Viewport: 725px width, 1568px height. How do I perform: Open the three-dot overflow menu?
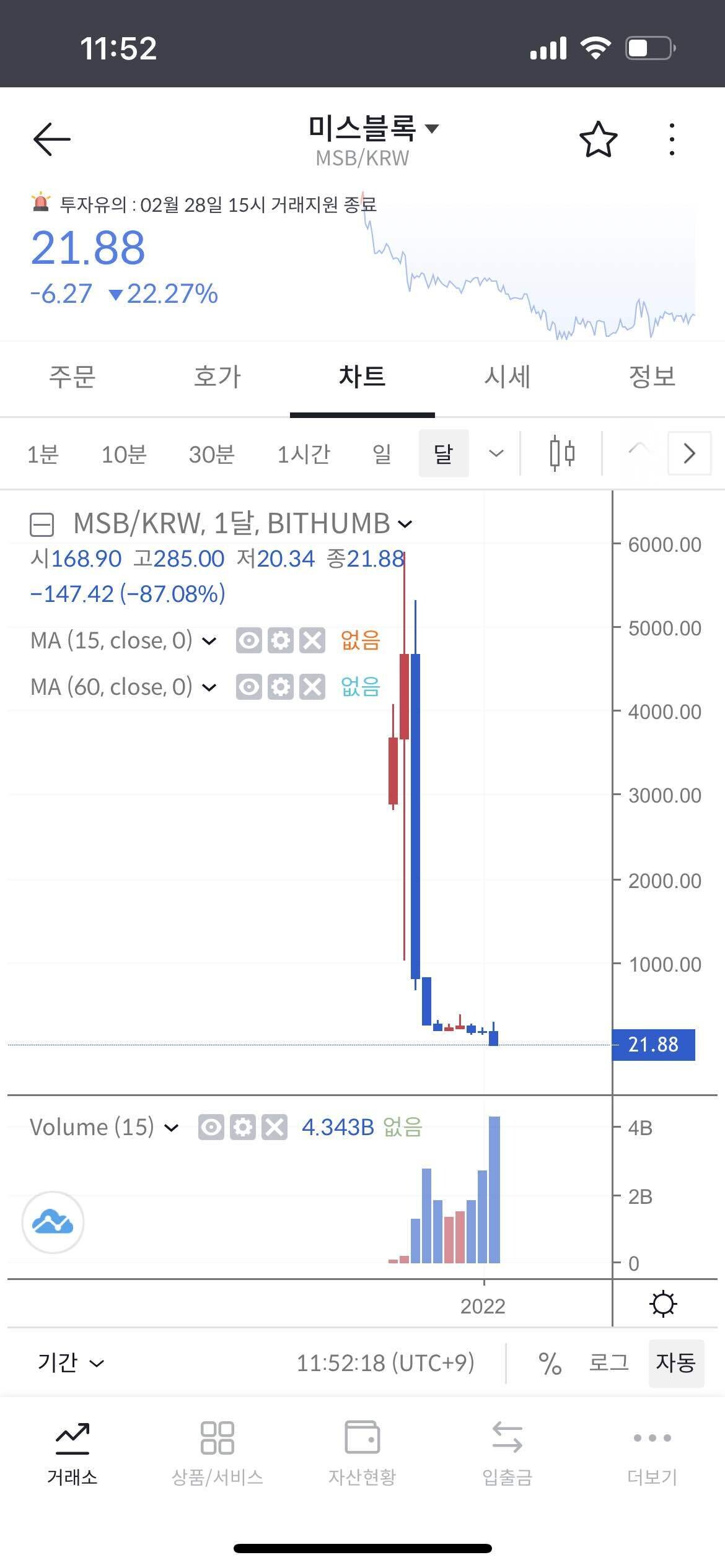(x=672, y=140)
